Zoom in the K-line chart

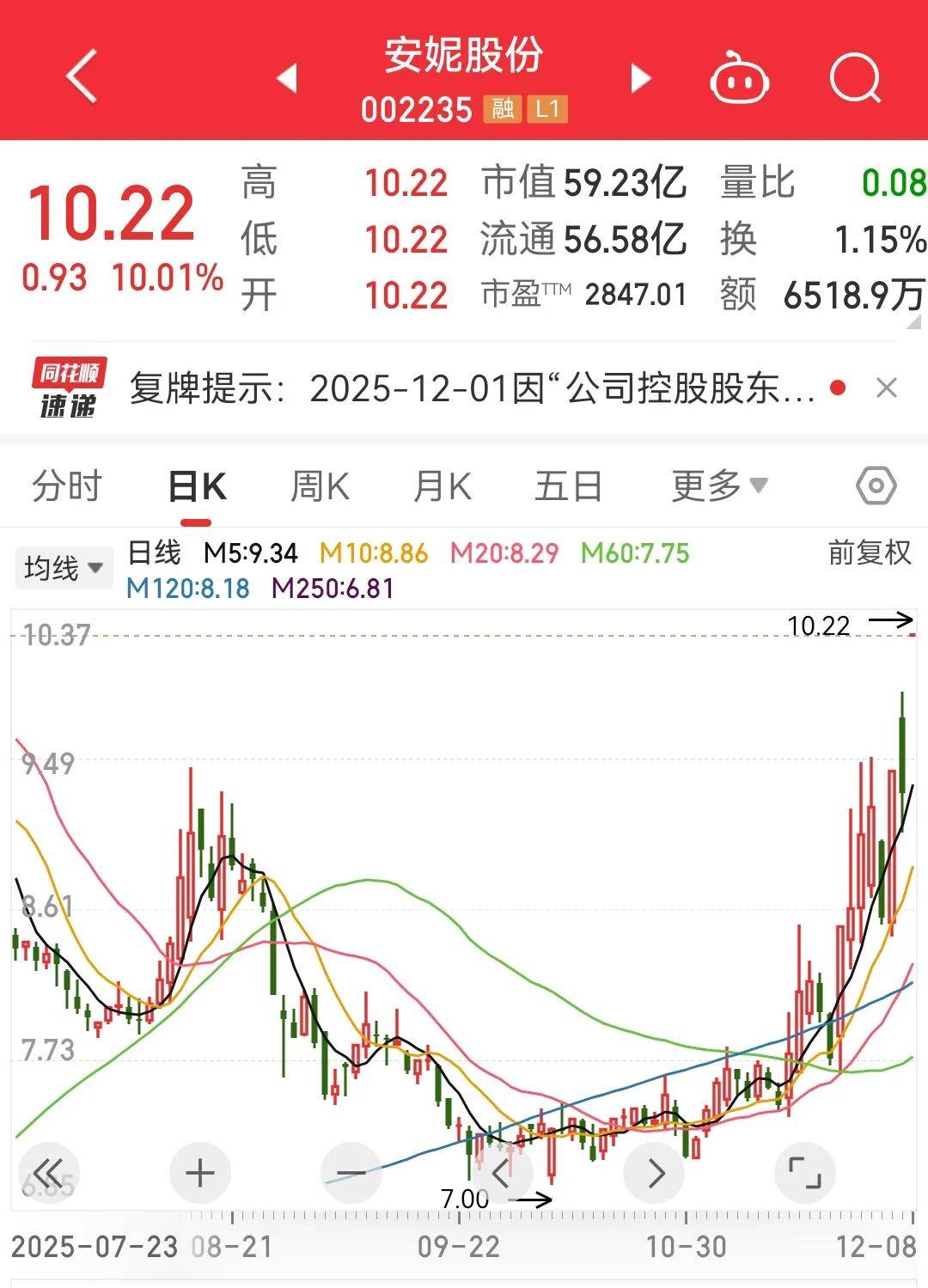click(x=200, y=1173)
